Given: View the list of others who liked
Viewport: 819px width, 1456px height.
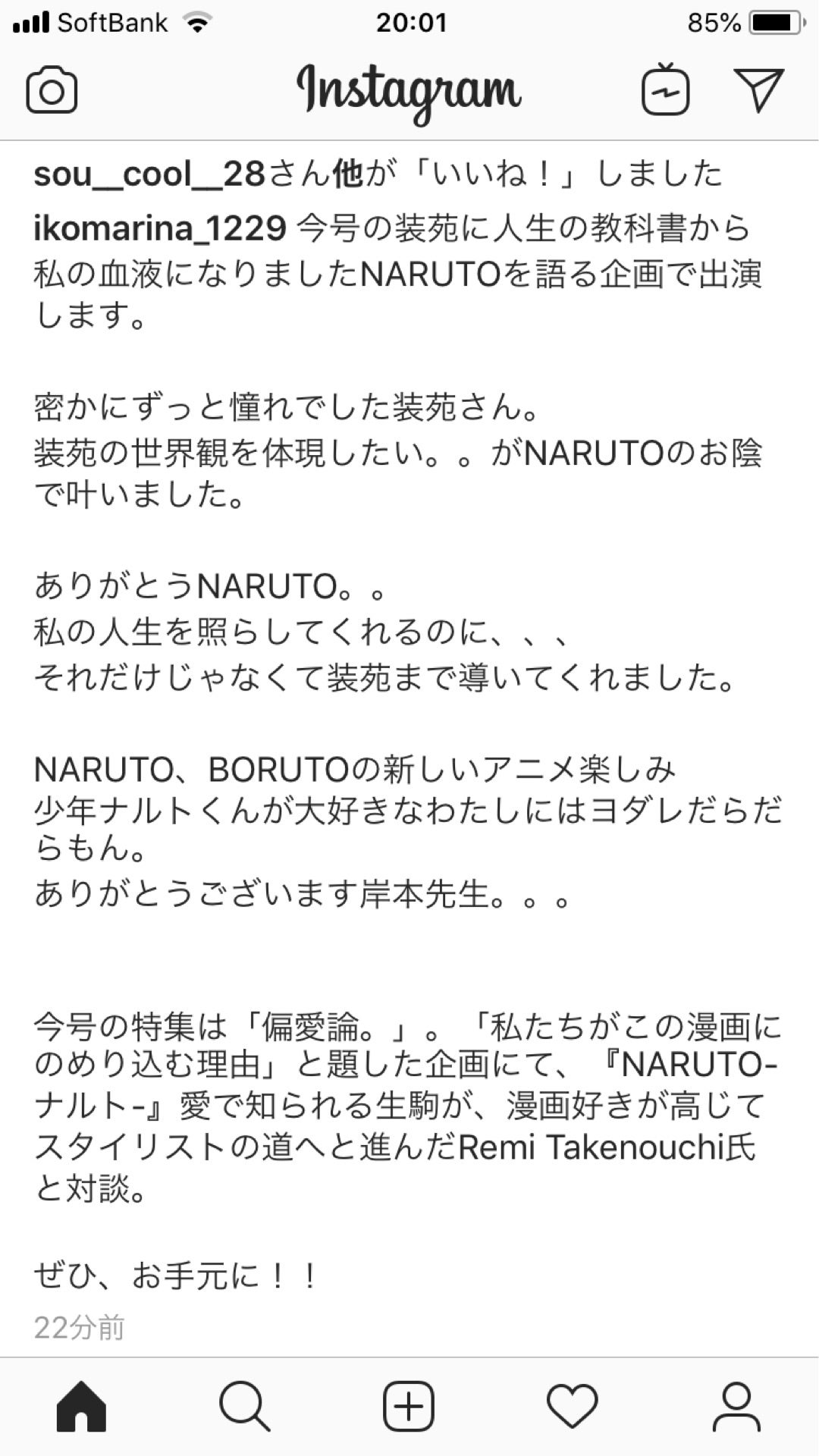Looking at the screenshot, I should coord(347,175).
